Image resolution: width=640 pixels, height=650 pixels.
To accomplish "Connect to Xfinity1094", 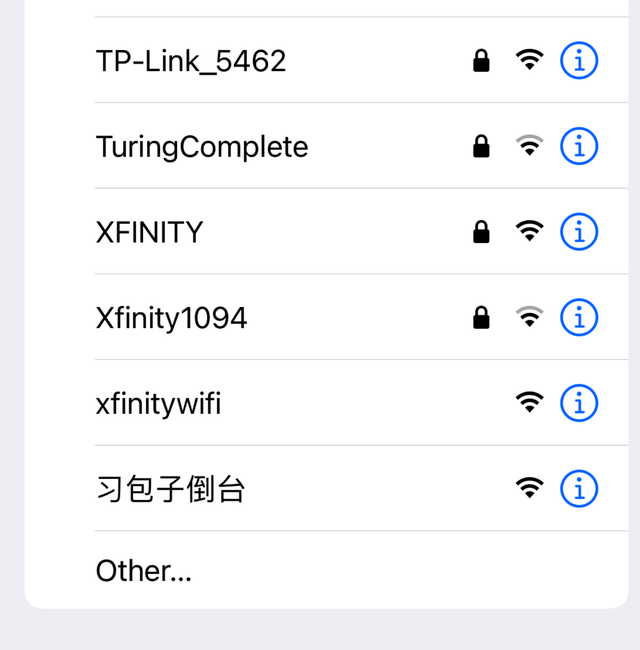I will 171,318.
